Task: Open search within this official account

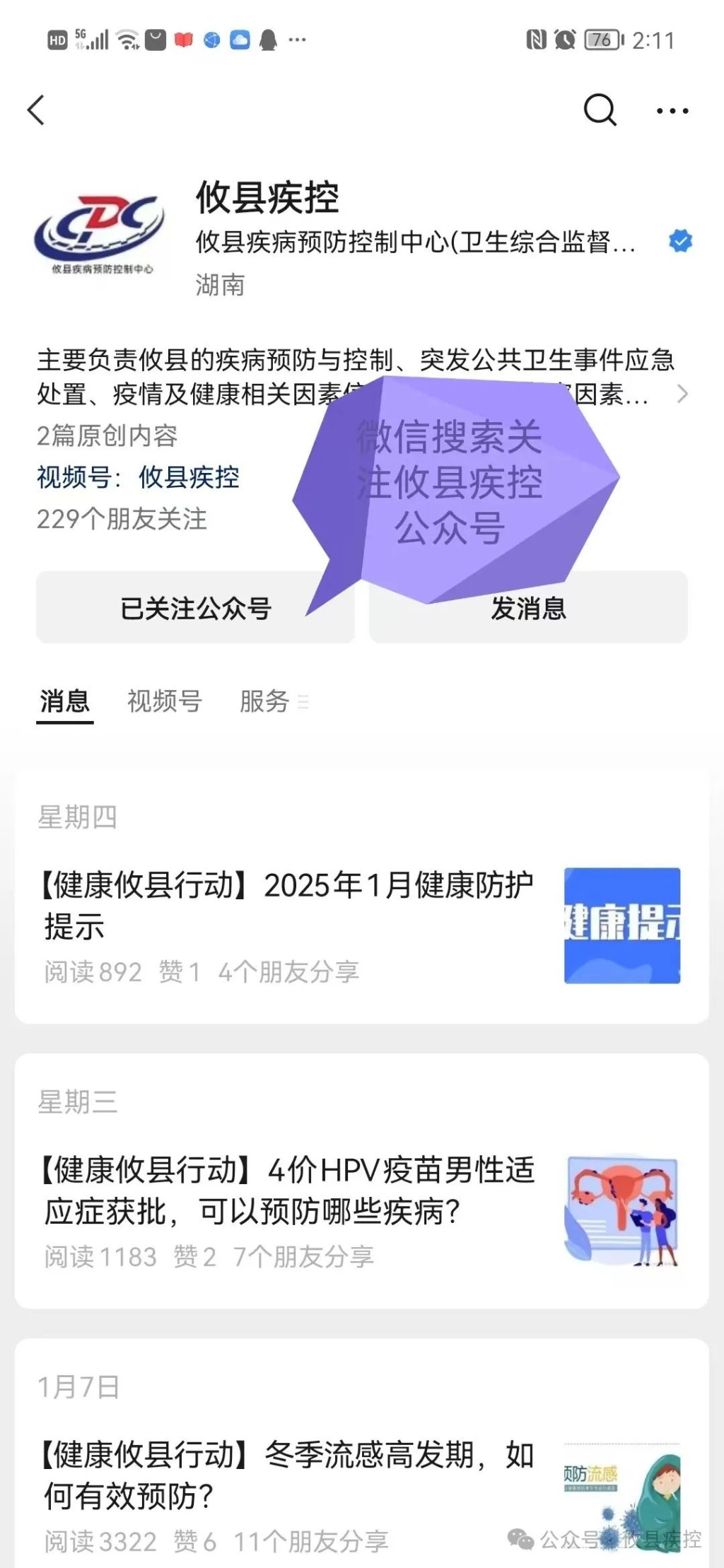Action: (x=600, y=110)
